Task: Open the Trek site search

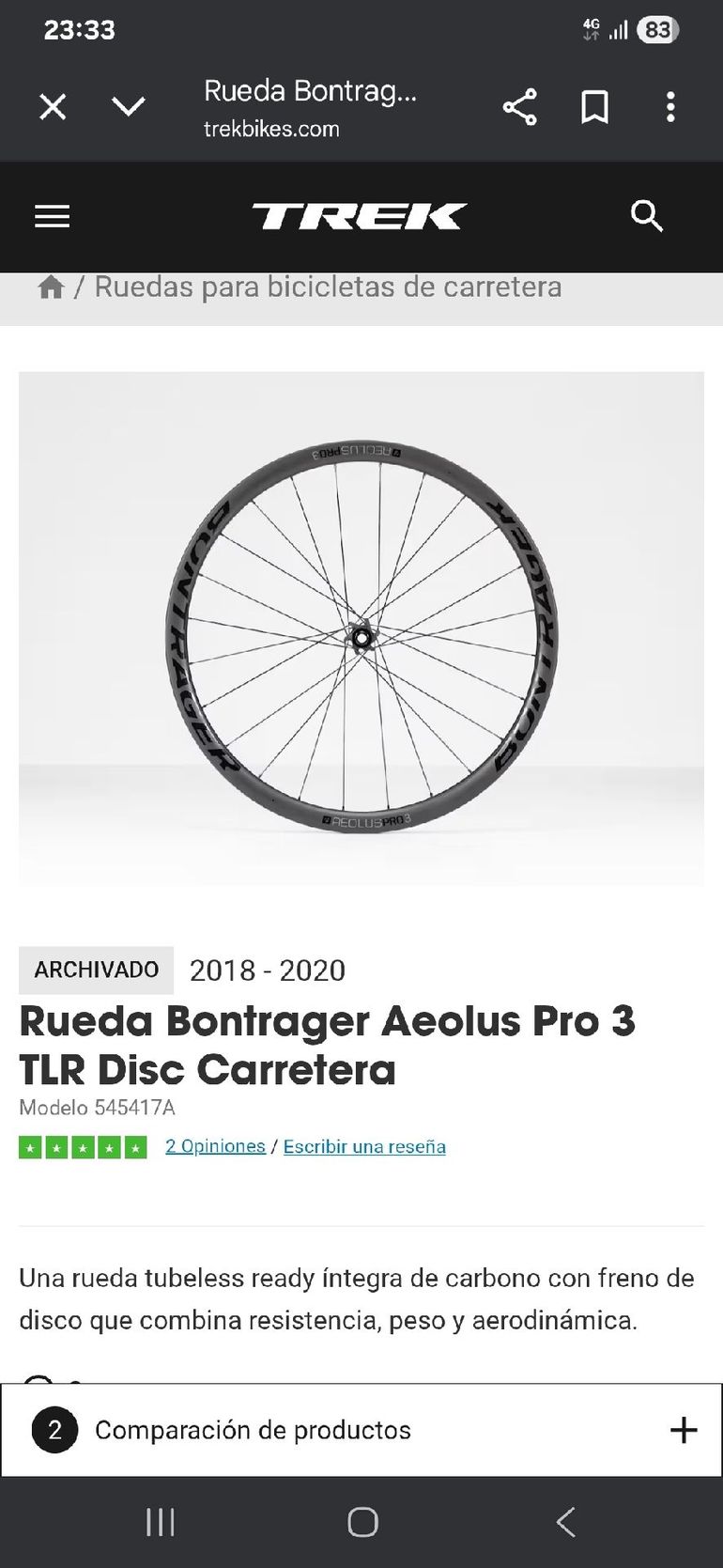Action: tap(646, 216)
